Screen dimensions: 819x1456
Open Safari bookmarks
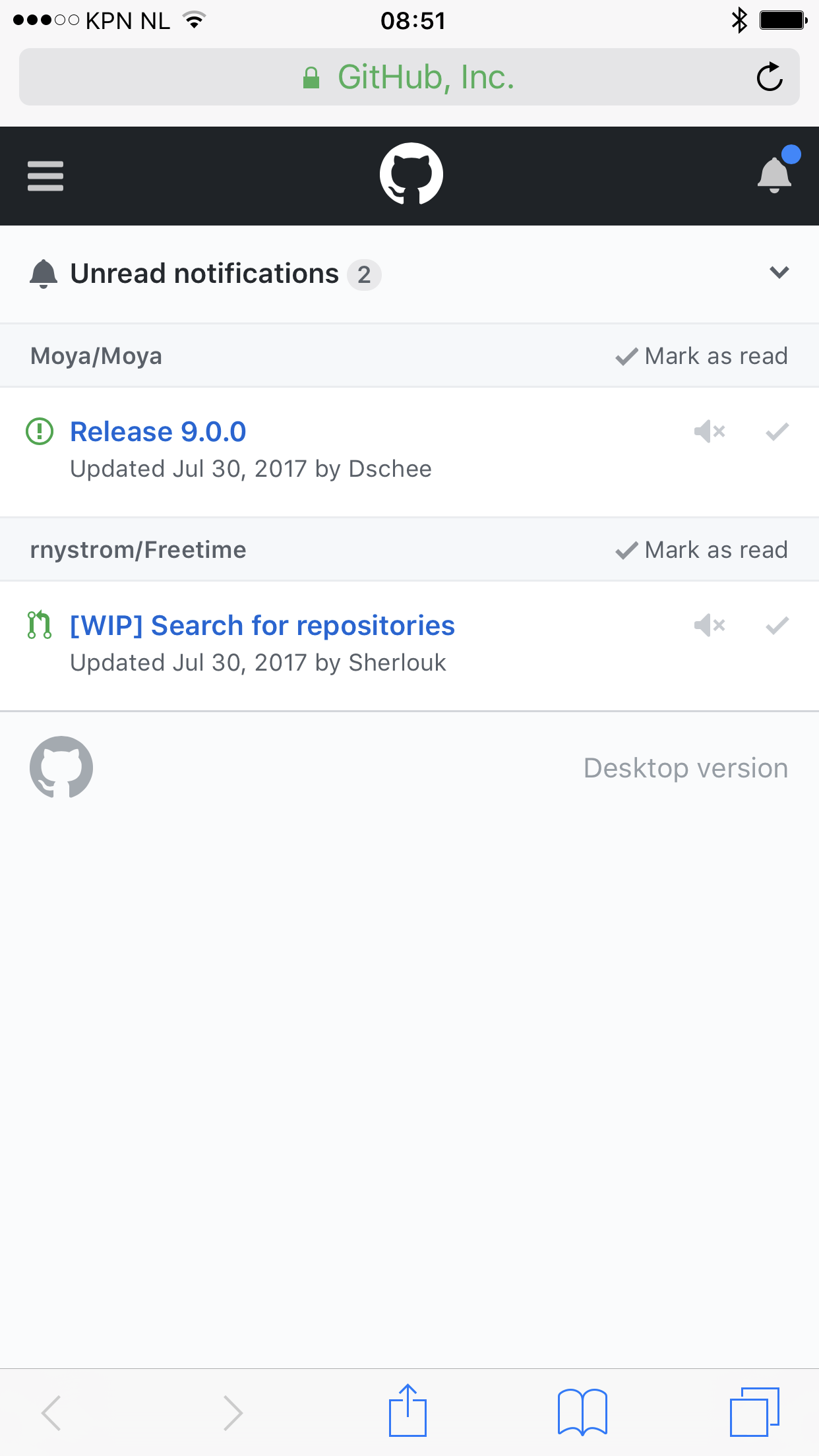(x=582, y=1412)
